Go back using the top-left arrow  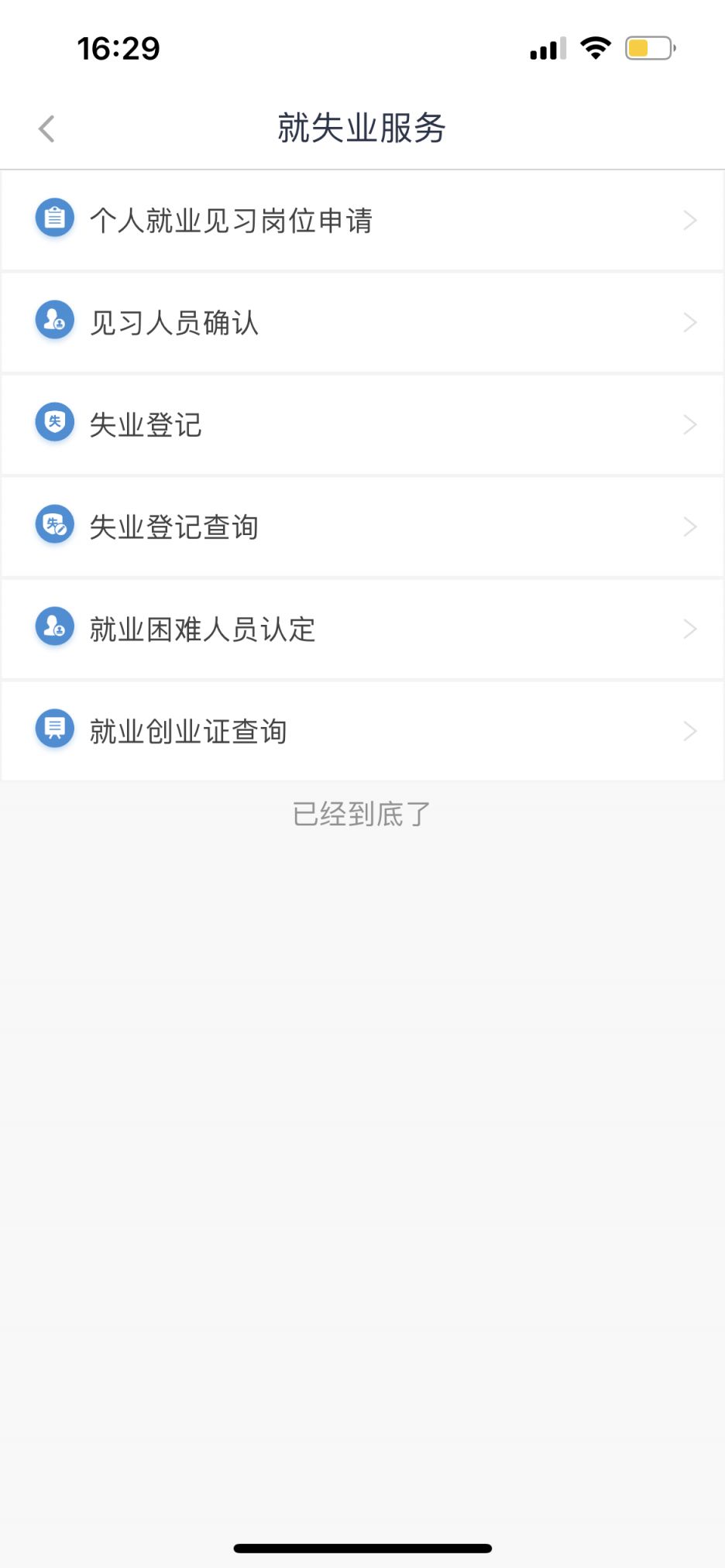pyautogui.click(x=46, y=129)
